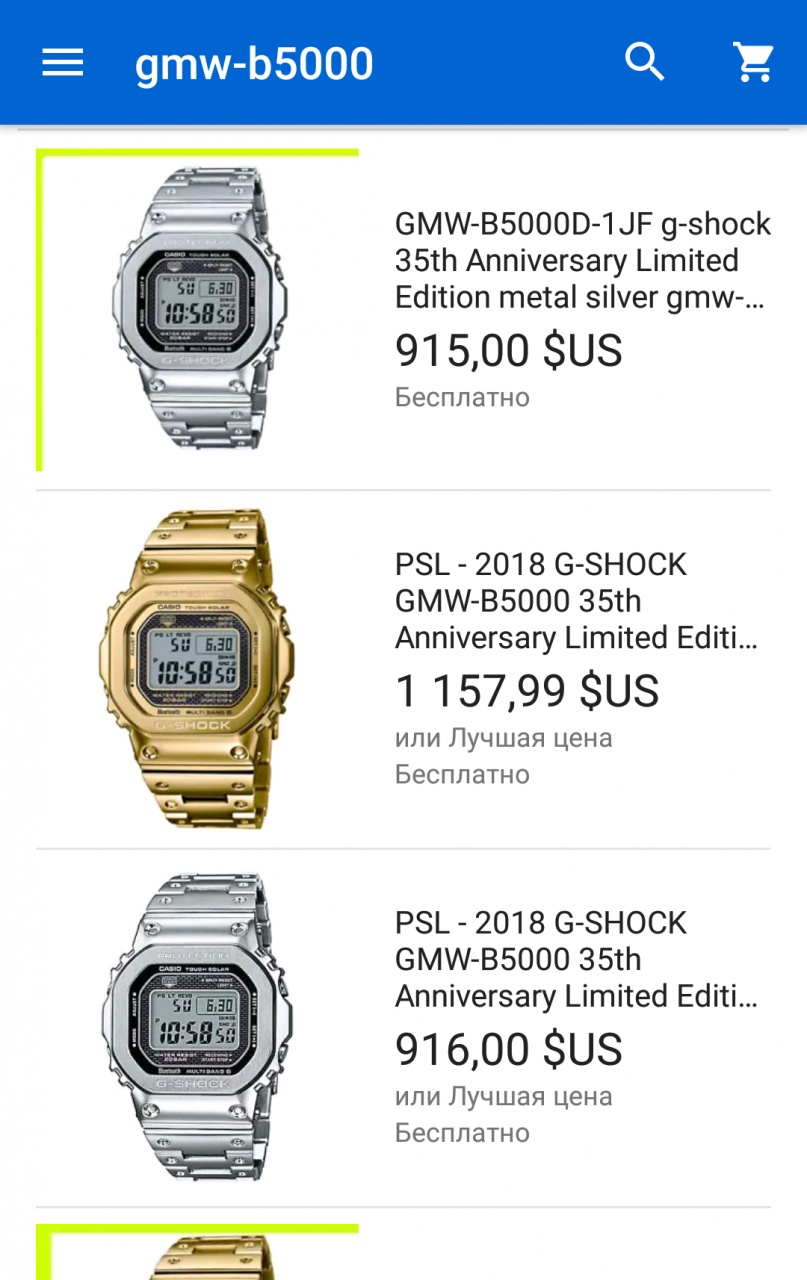Open the gold G-SHOCK listing for 1 157,99 $US

[576, 601]
